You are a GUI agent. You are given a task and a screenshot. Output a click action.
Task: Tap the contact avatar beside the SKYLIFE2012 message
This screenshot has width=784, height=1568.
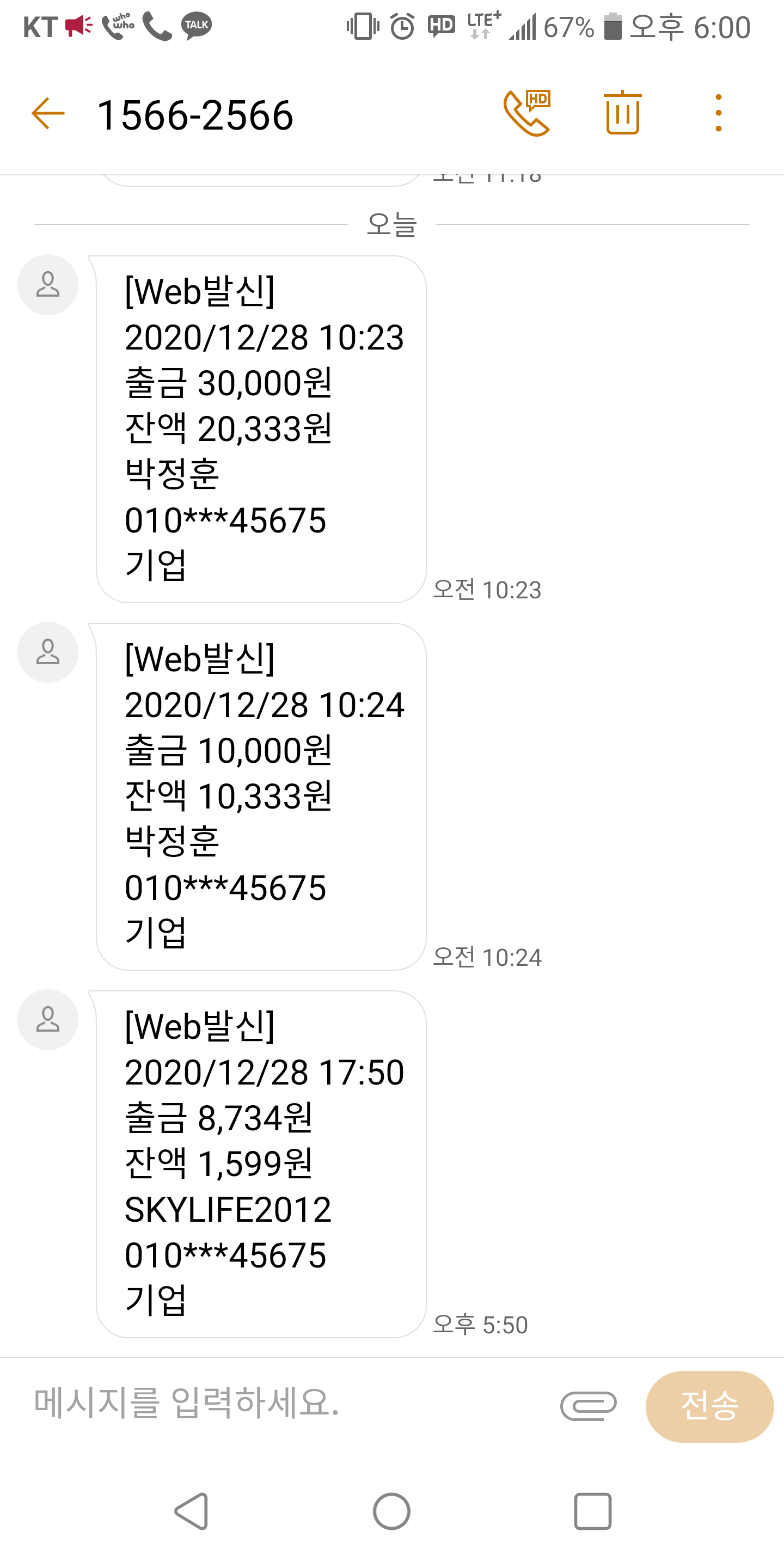coord(47,1020)
